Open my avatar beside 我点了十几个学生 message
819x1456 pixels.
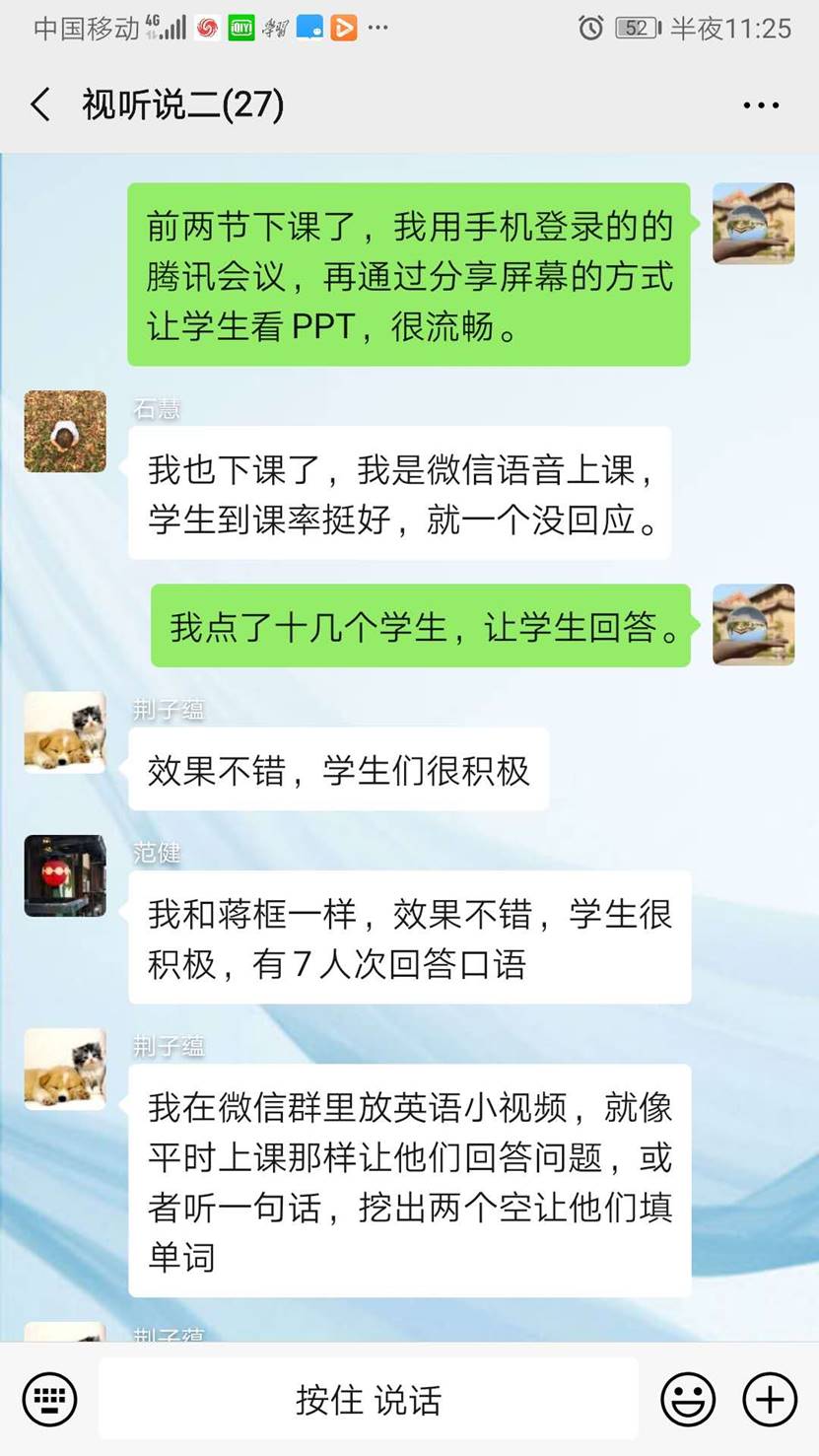(x=753, y=625)
